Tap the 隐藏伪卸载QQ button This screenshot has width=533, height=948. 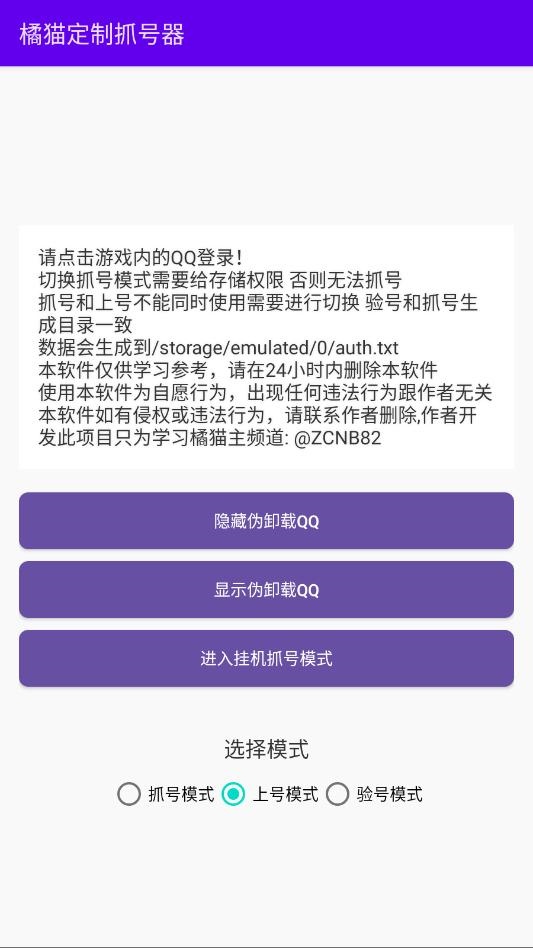point(266,521)
